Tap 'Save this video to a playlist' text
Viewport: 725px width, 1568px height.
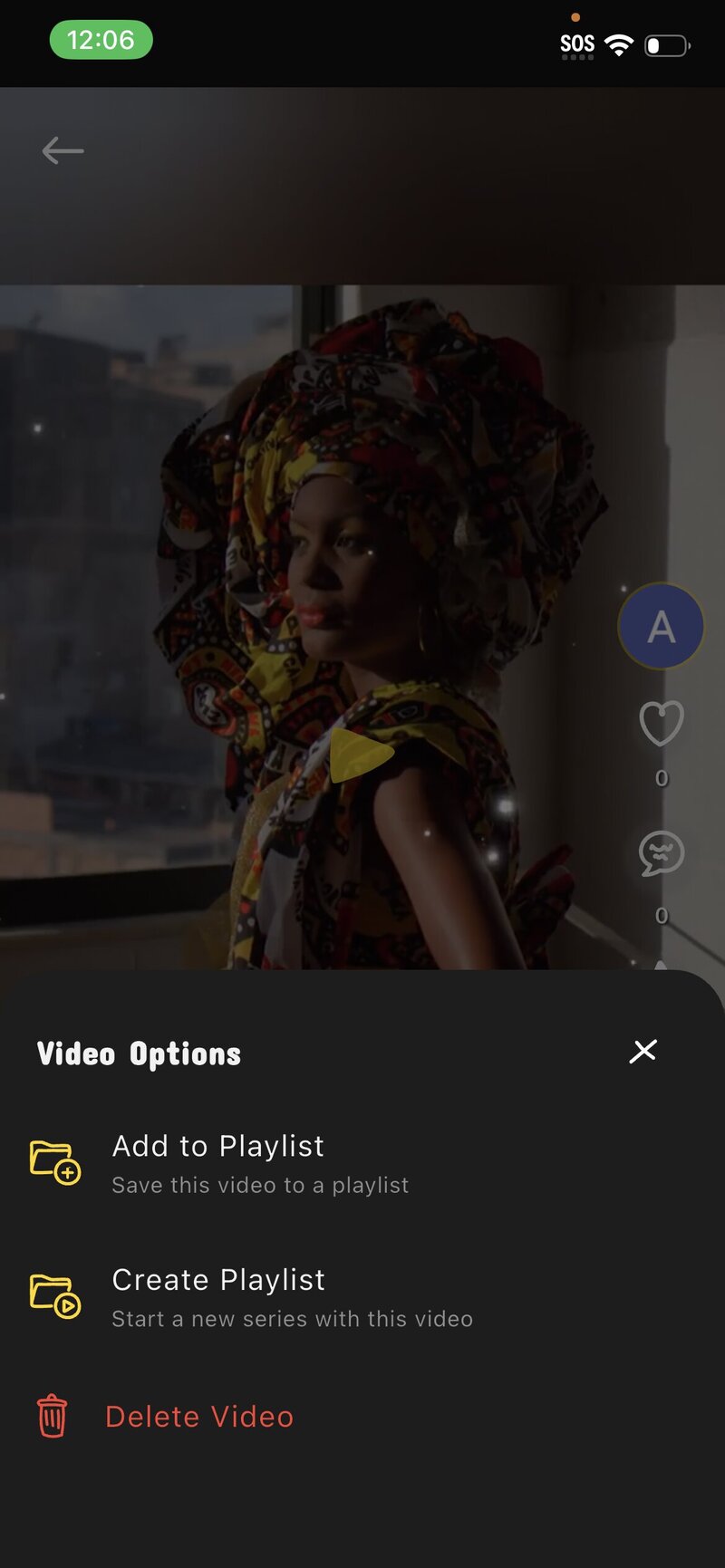[x=260, y=1185]
